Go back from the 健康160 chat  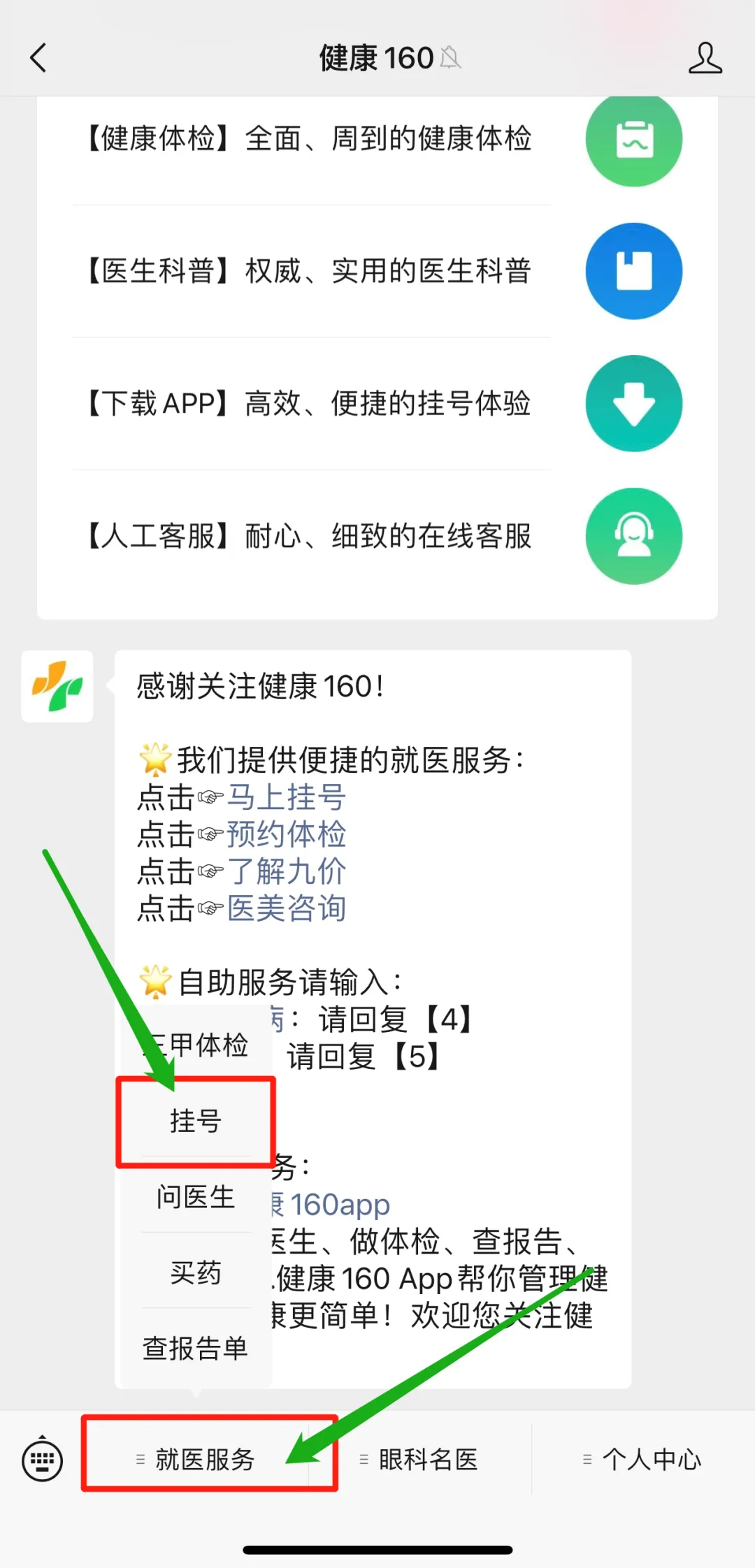(39, 58)
